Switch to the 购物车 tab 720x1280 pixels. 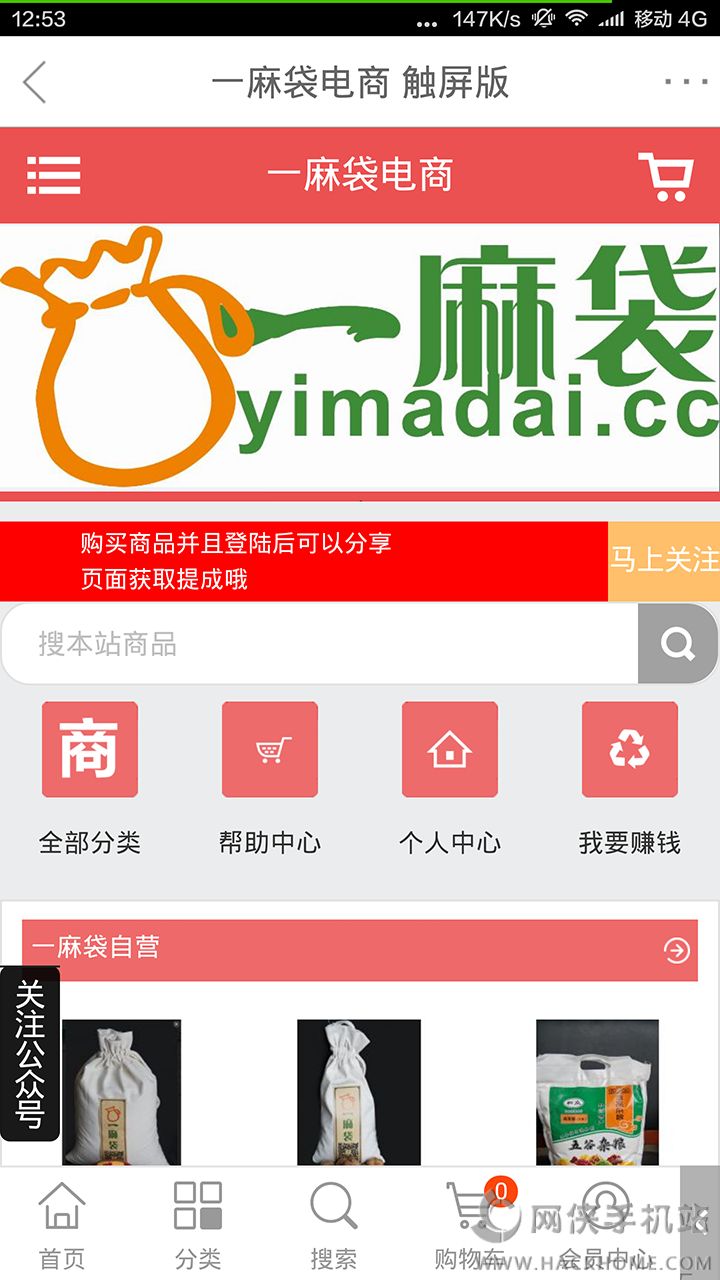(470, 1225)
